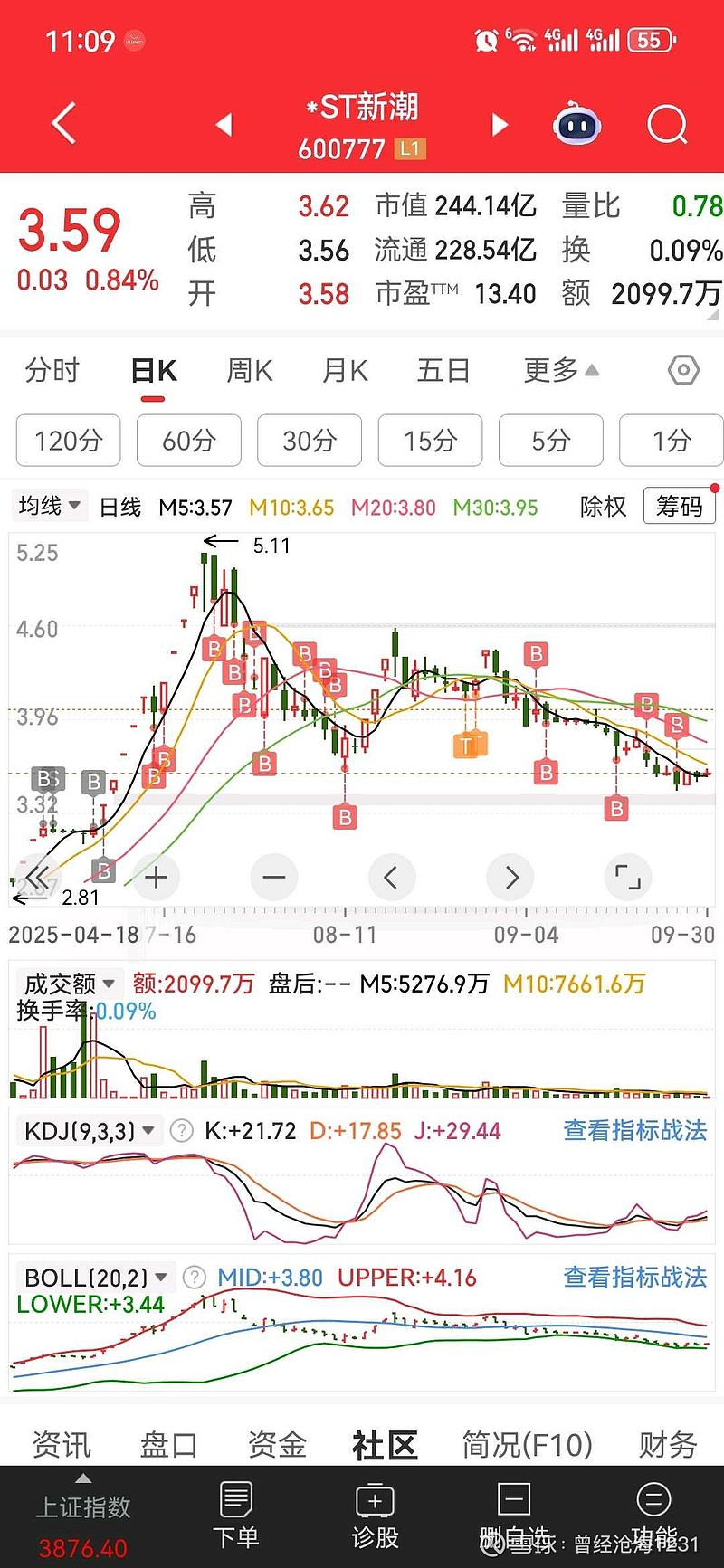Open the robot assistant icon
The height and width of the screenshot is (1568, 724).
coord(576,124)
